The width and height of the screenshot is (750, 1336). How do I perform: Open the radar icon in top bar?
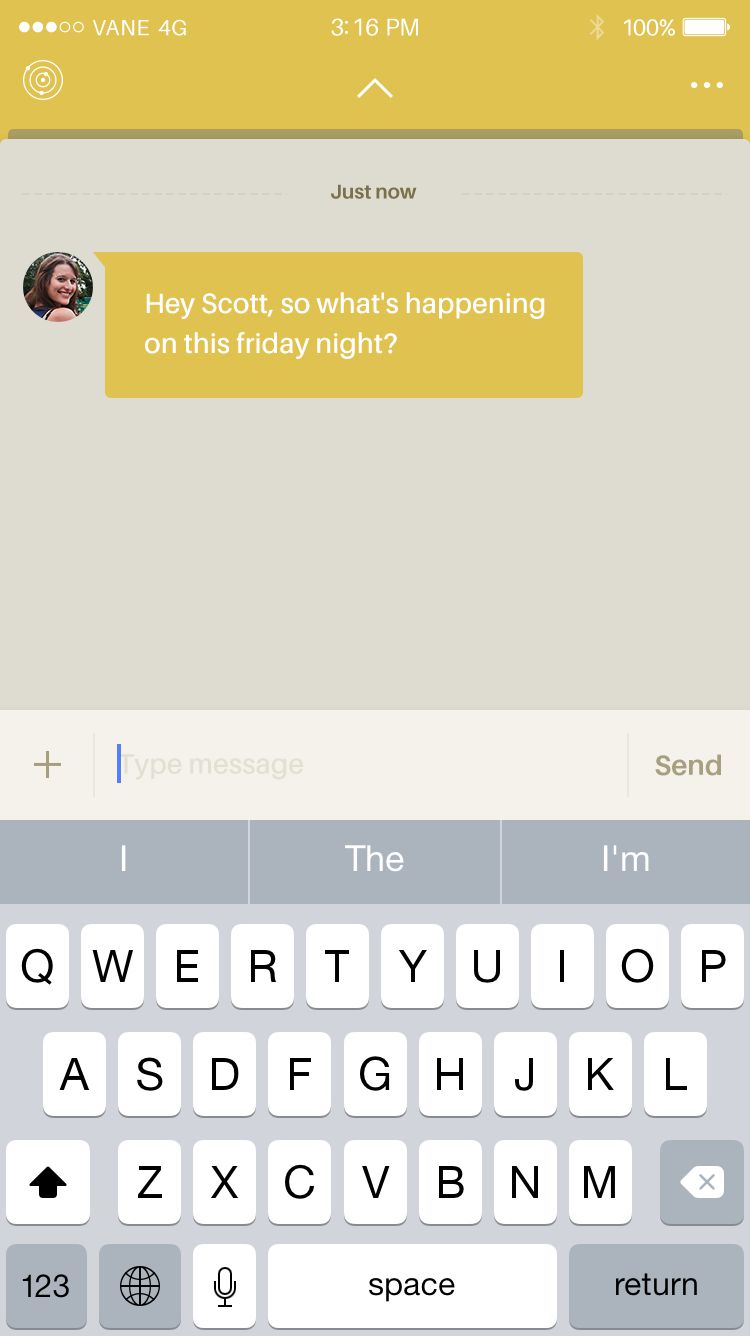[43, 81]
